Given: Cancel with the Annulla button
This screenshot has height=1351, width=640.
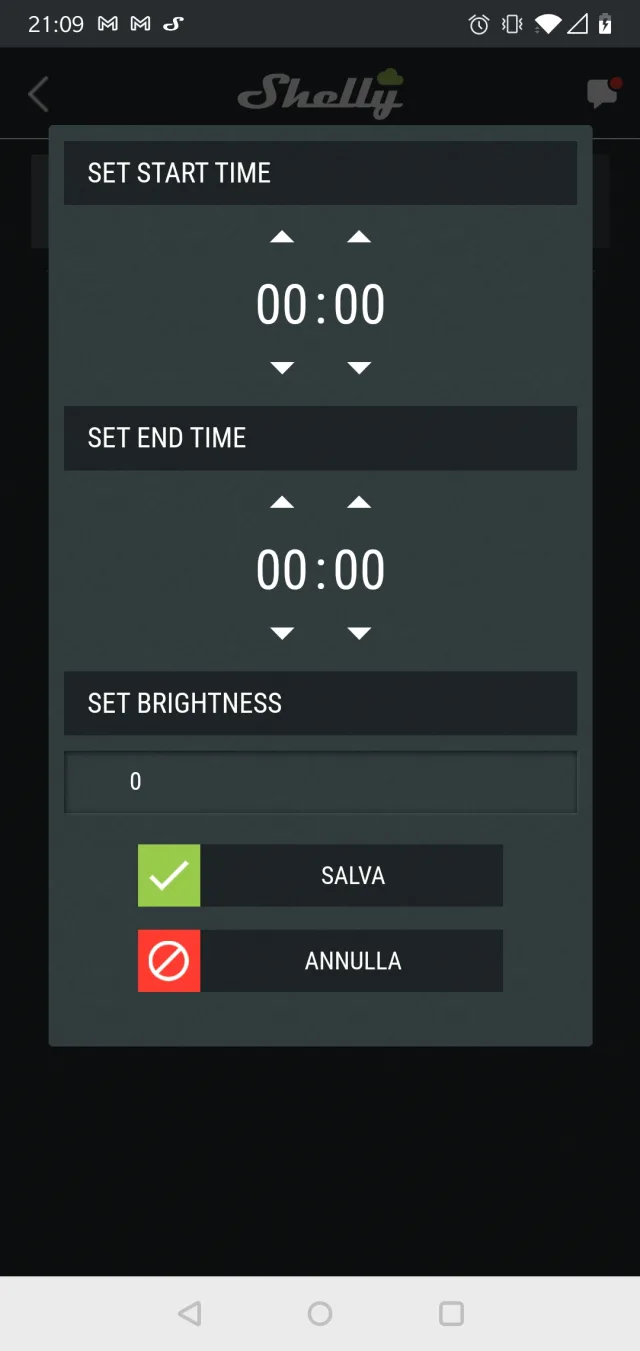Looking at the screenshot, I should (320, 961).
